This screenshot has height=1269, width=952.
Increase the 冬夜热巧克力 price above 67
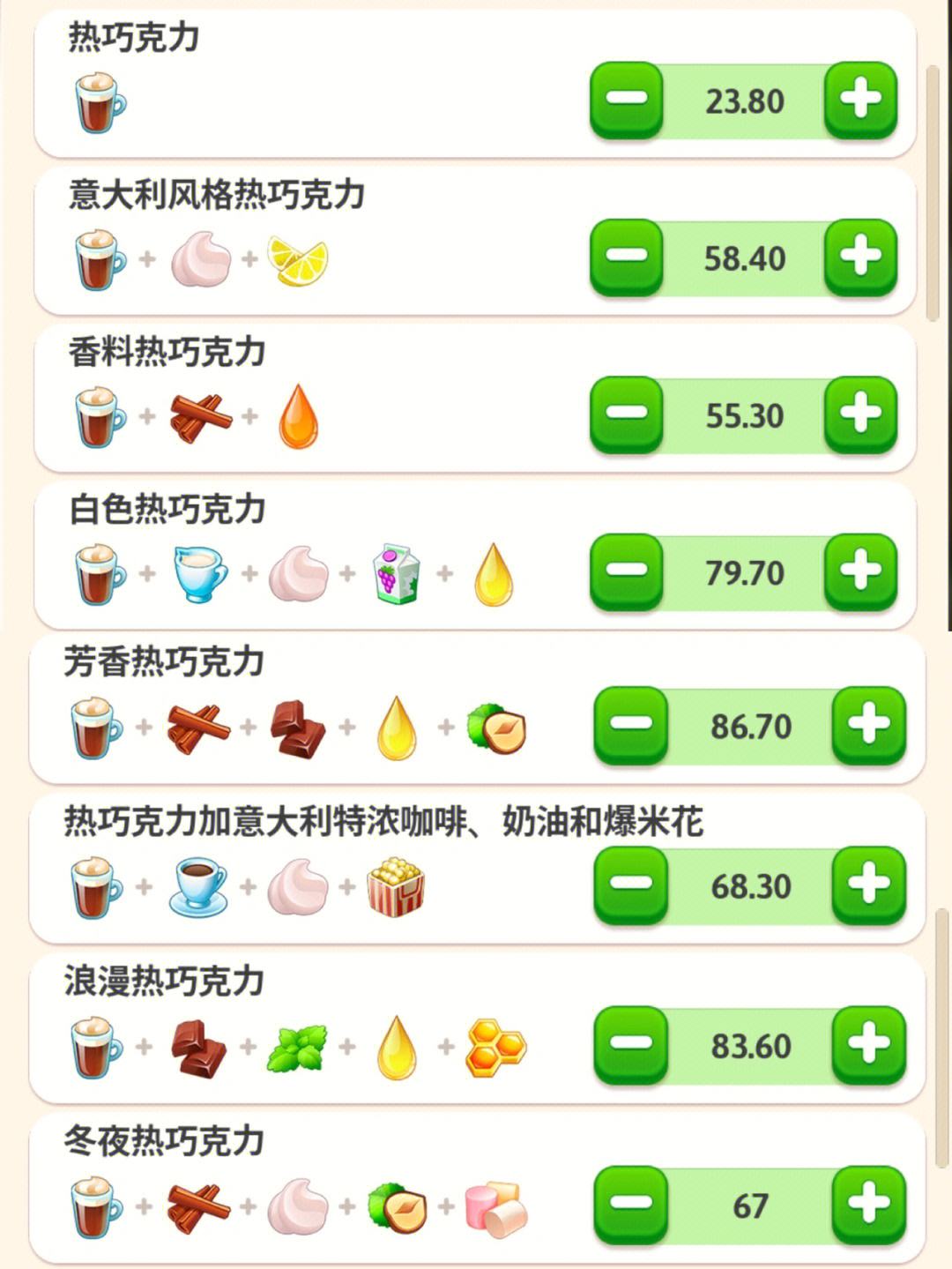869,1205
